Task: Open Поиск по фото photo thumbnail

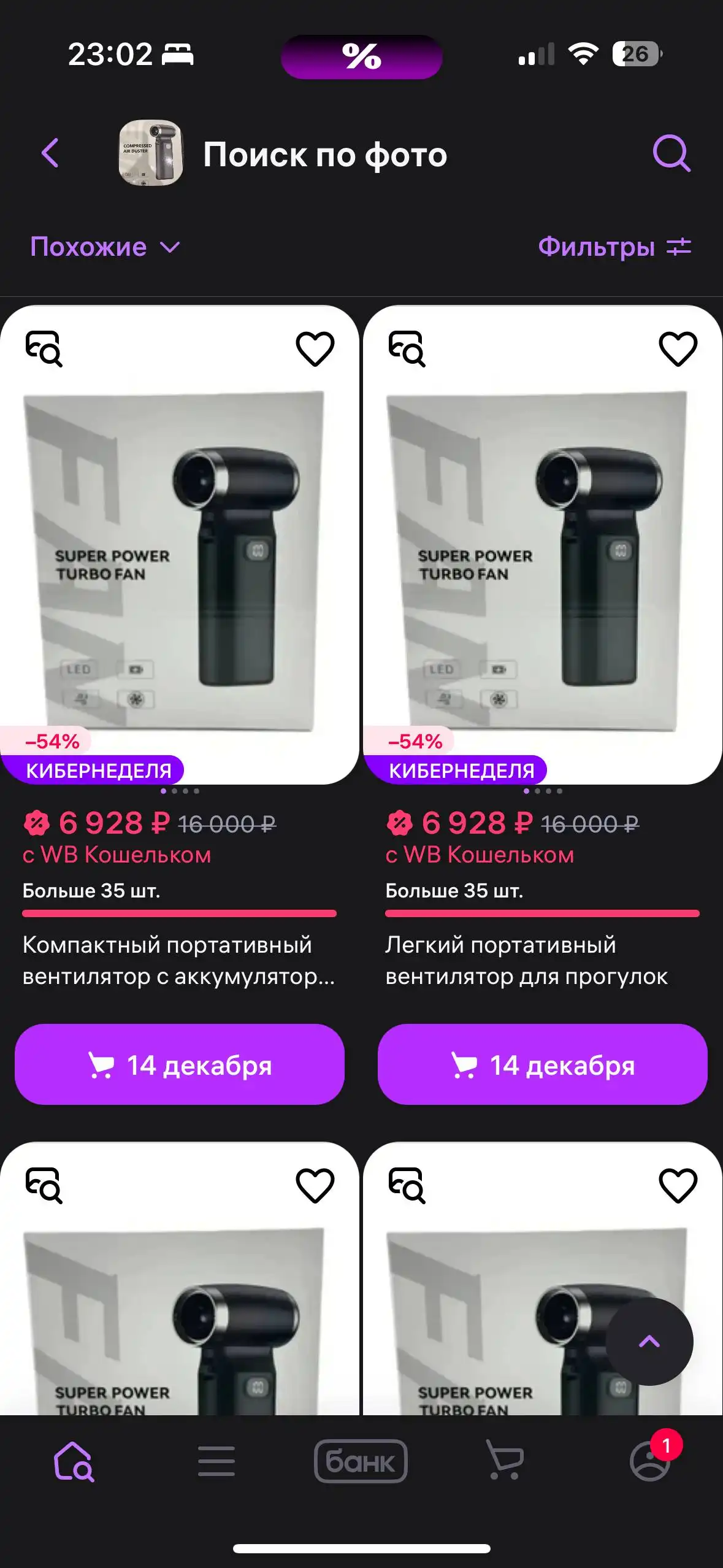Action: (150, 153)
